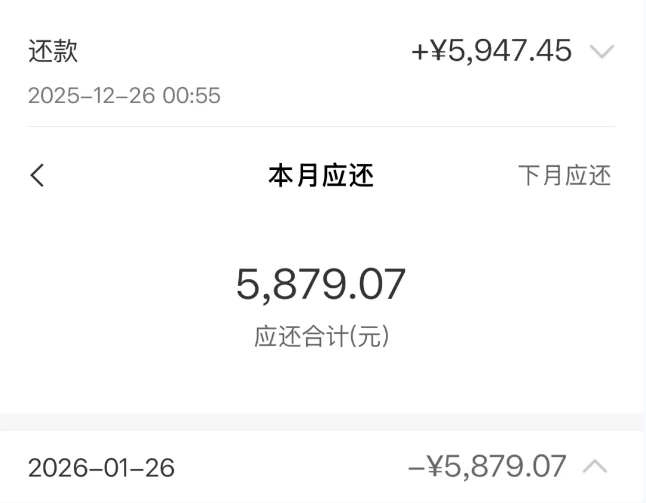Collapse the 2026-01-26 repayment row
The height and width of the screenshot is (503, 646).
pos(595,466)
